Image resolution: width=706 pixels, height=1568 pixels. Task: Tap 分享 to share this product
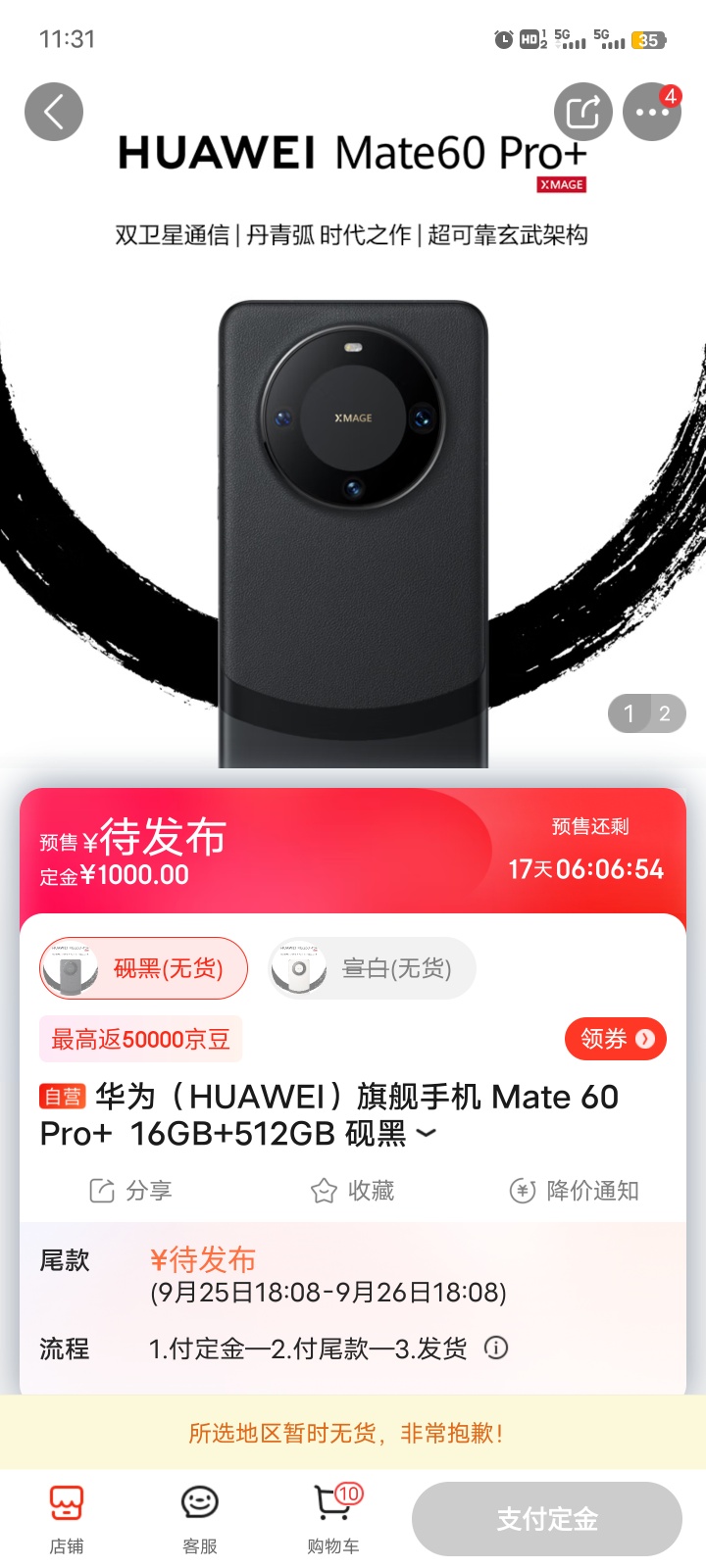tap(130, 1191)
